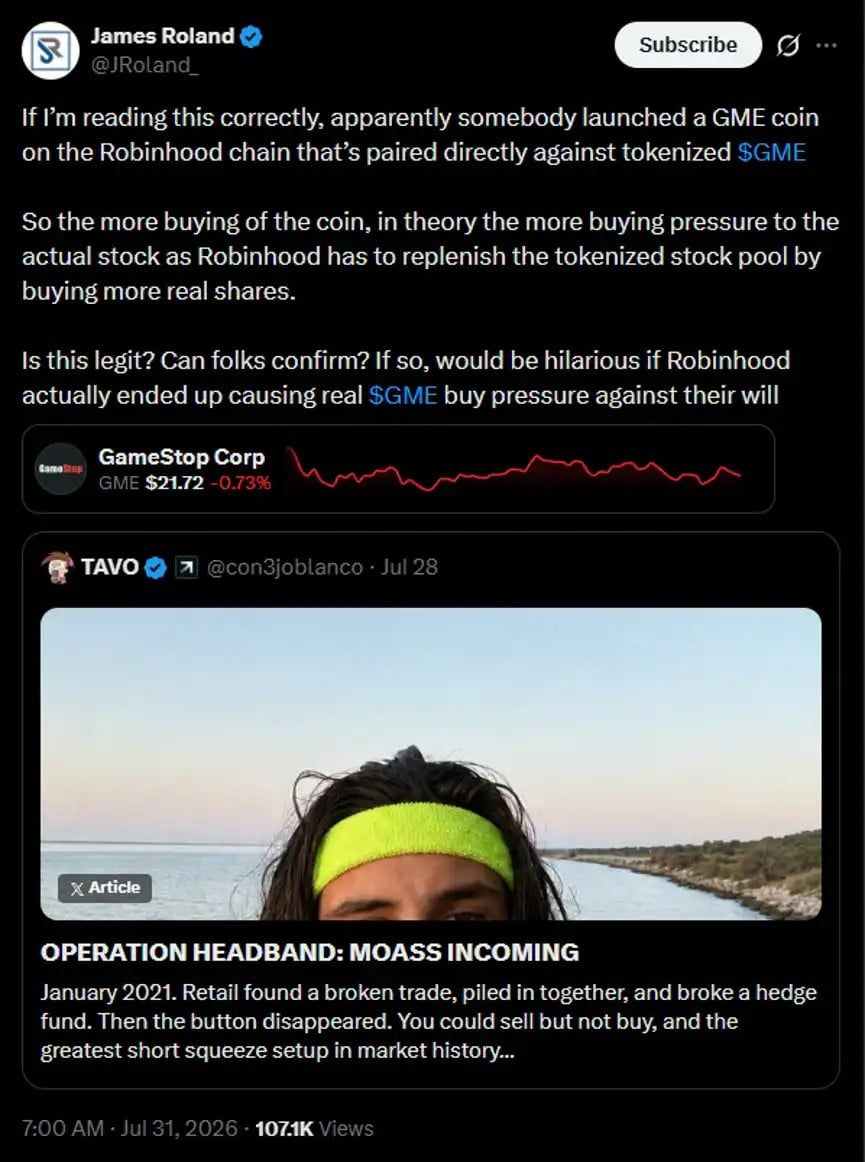Screen dimensions: 865x1162
Task: Open the post's overflow menu
Action: [x=826, y=45]
